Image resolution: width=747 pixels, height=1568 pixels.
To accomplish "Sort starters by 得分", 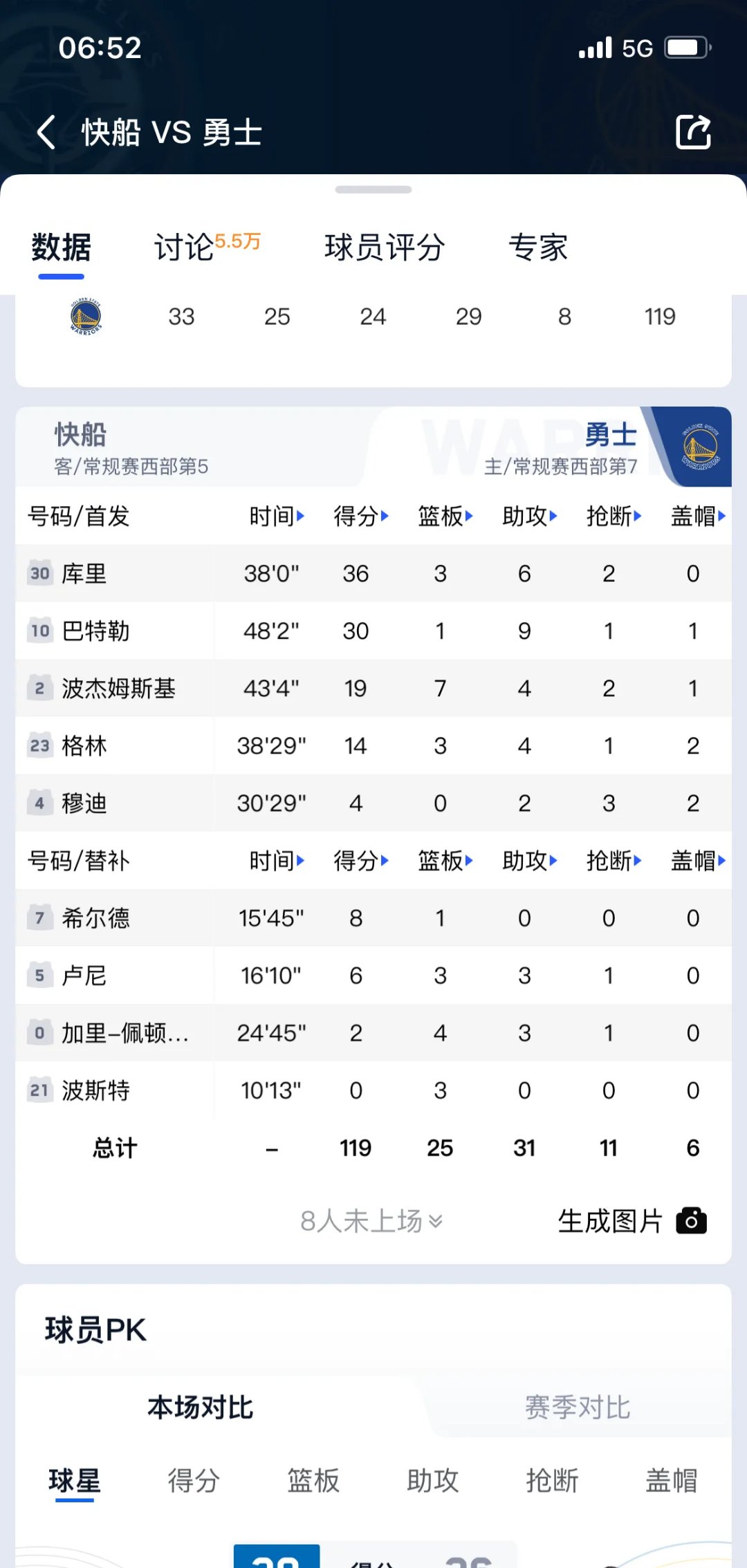I will pyautogui.click(x=361, y=516).
